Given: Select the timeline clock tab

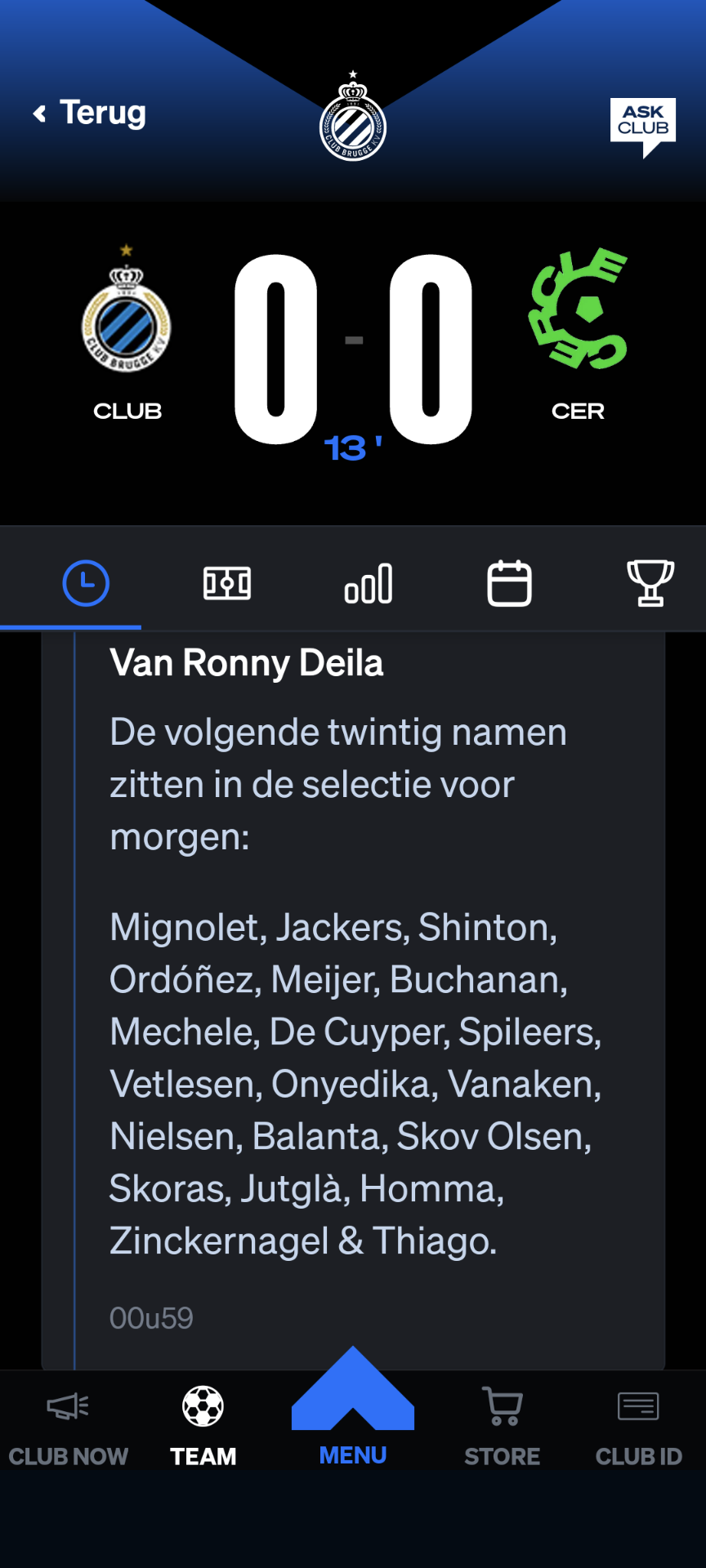Looking at the screenshot, I should point(86,583).
